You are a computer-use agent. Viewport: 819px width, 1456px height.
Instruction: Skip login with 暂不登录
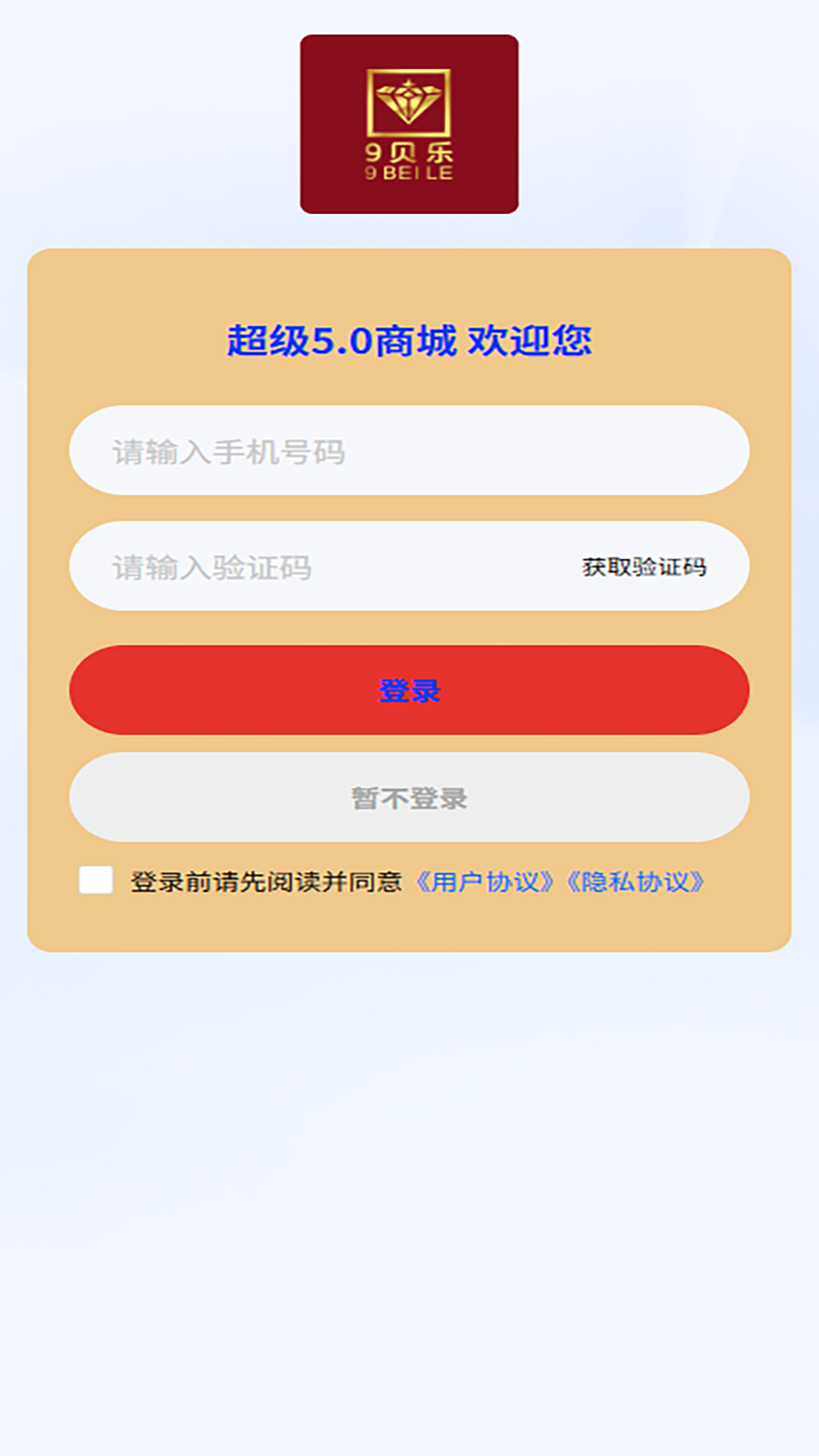click(409, 798)
